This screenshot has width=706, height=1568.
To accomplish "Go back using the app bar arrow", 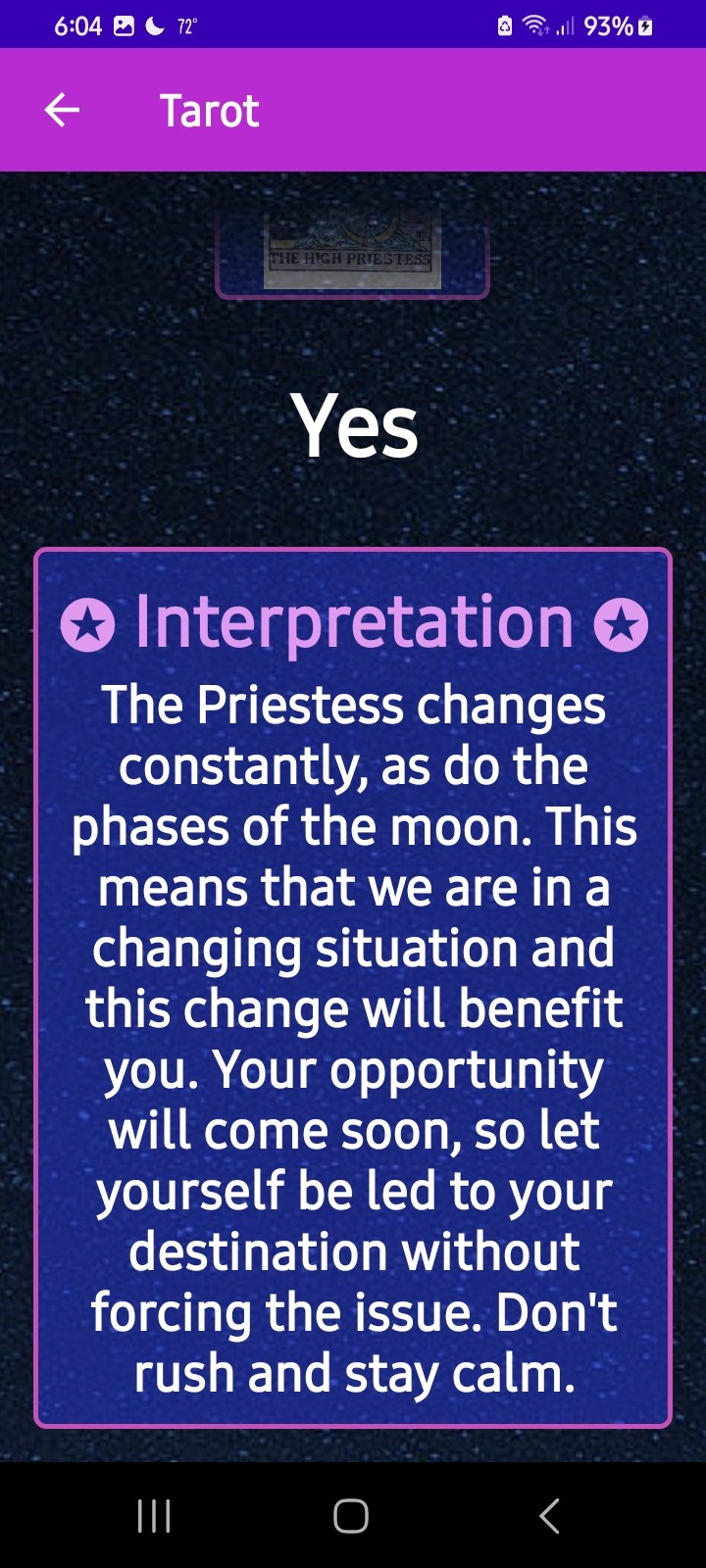I will [62, 111].
